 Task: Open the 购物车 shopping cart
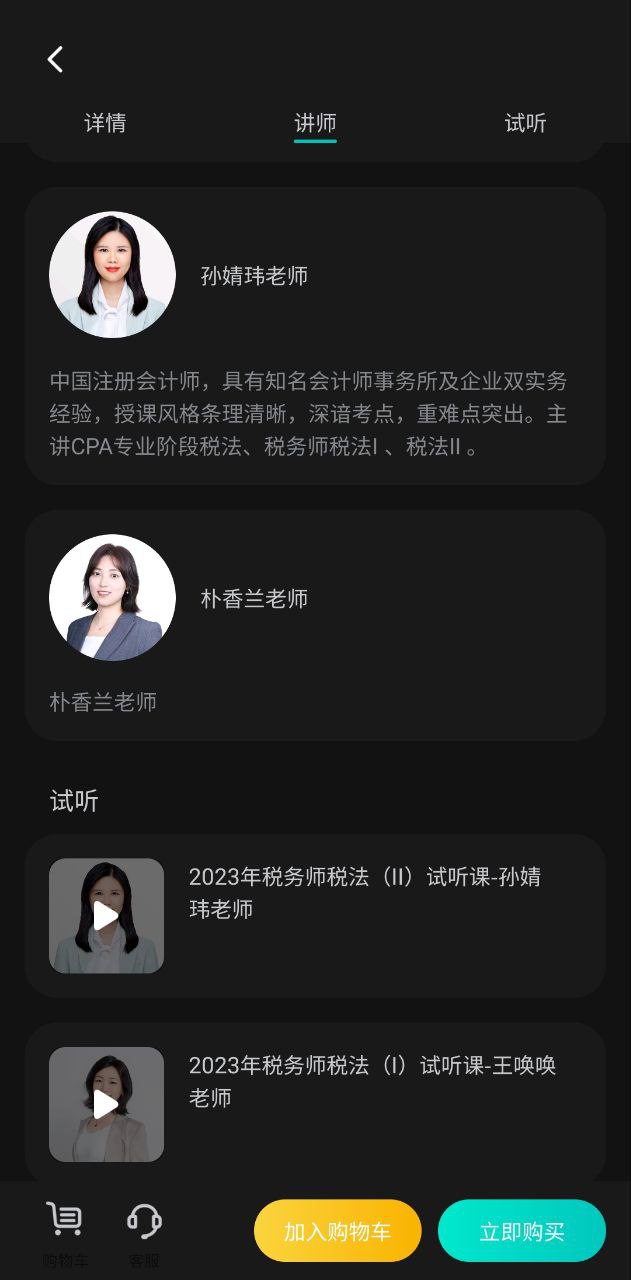pyautogui.click(x=65, y=1232)
